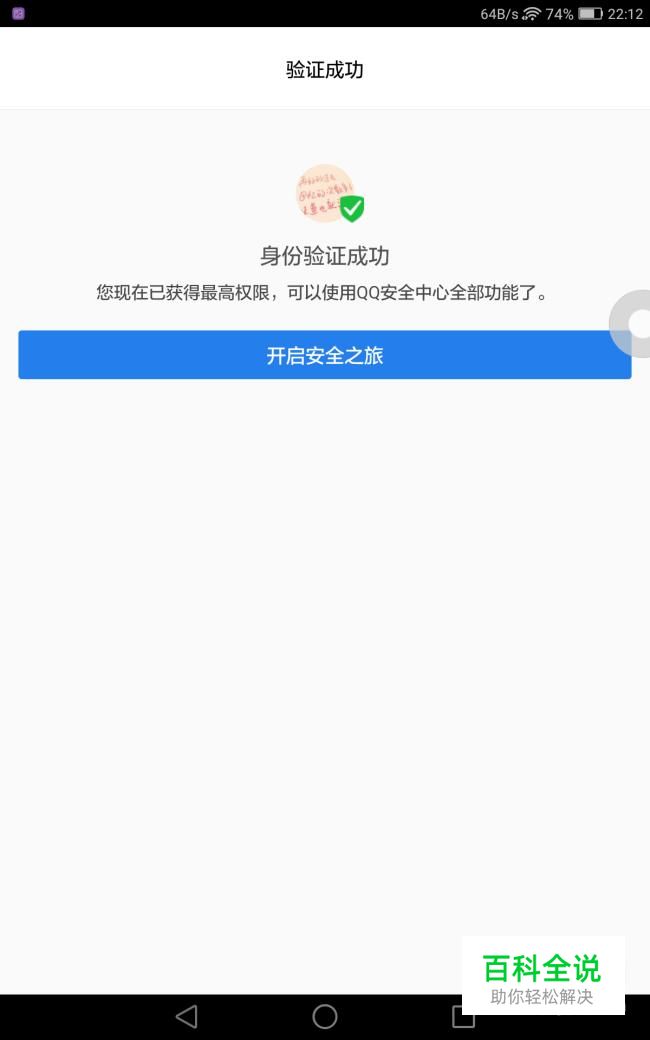Tap the 开启安全之旅 button
Image resolution: width=650 pixels, height=1040 pixels.
324,355
